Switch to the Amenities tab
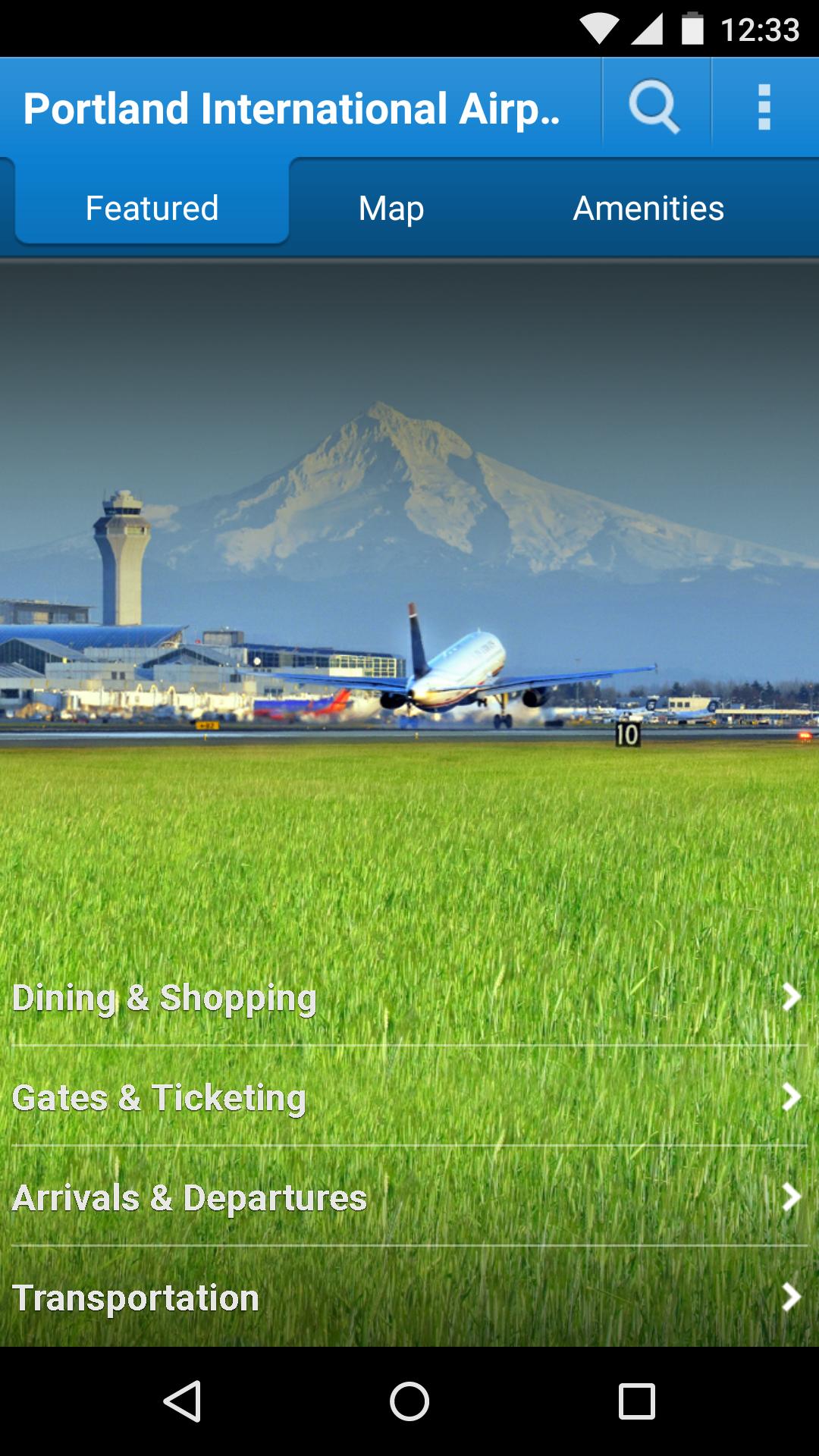819x1456 pixels. pos(648,208)
